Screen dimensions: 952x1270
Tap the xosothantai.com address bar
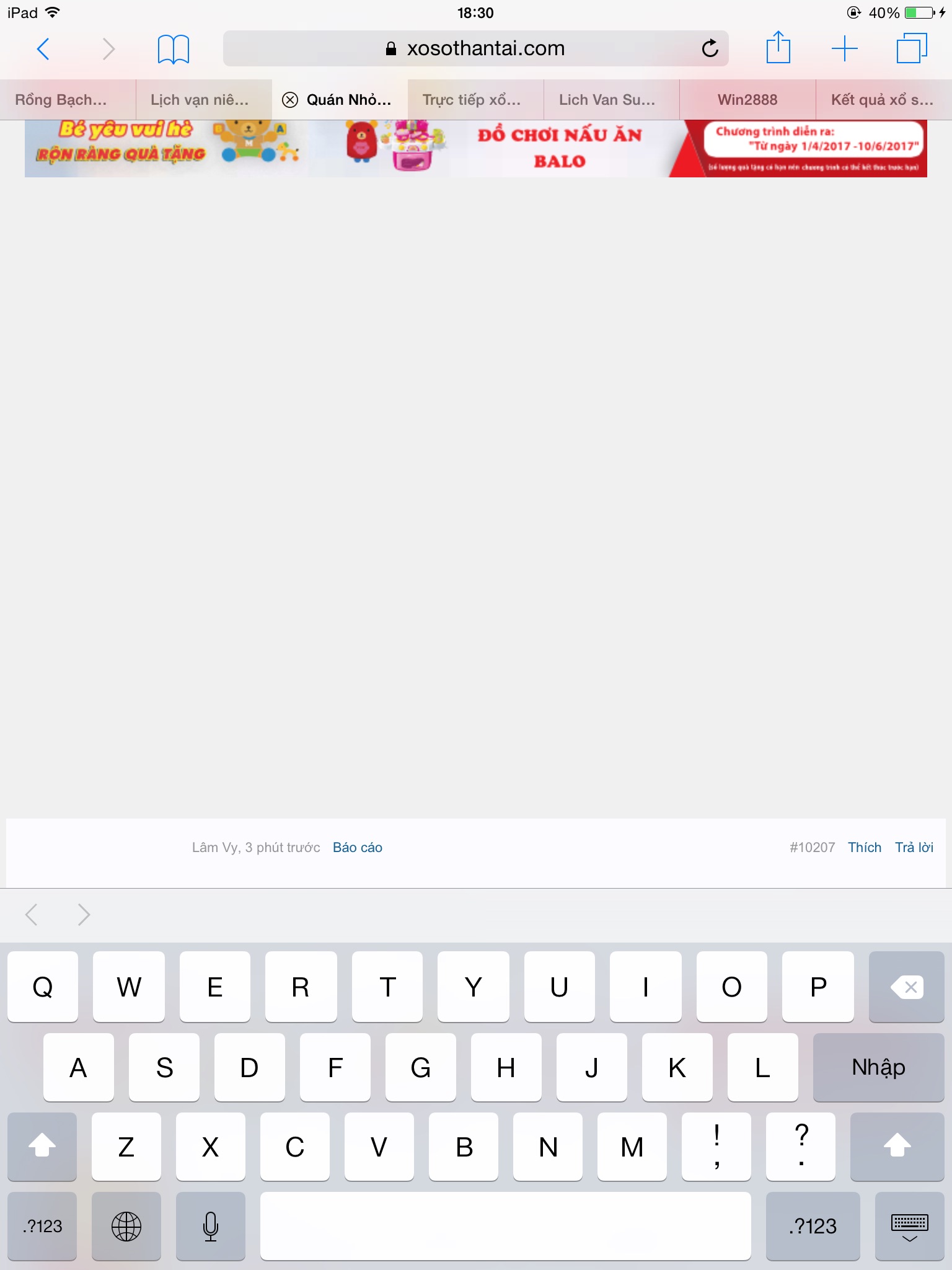pyautogui.click(x=475, y=49)
